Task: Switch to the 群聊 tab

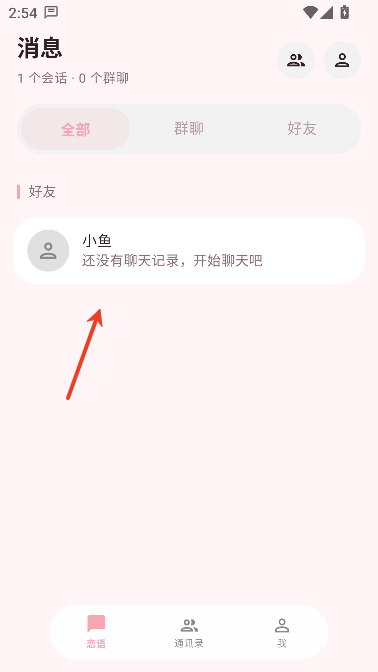Action: [189, 129]
